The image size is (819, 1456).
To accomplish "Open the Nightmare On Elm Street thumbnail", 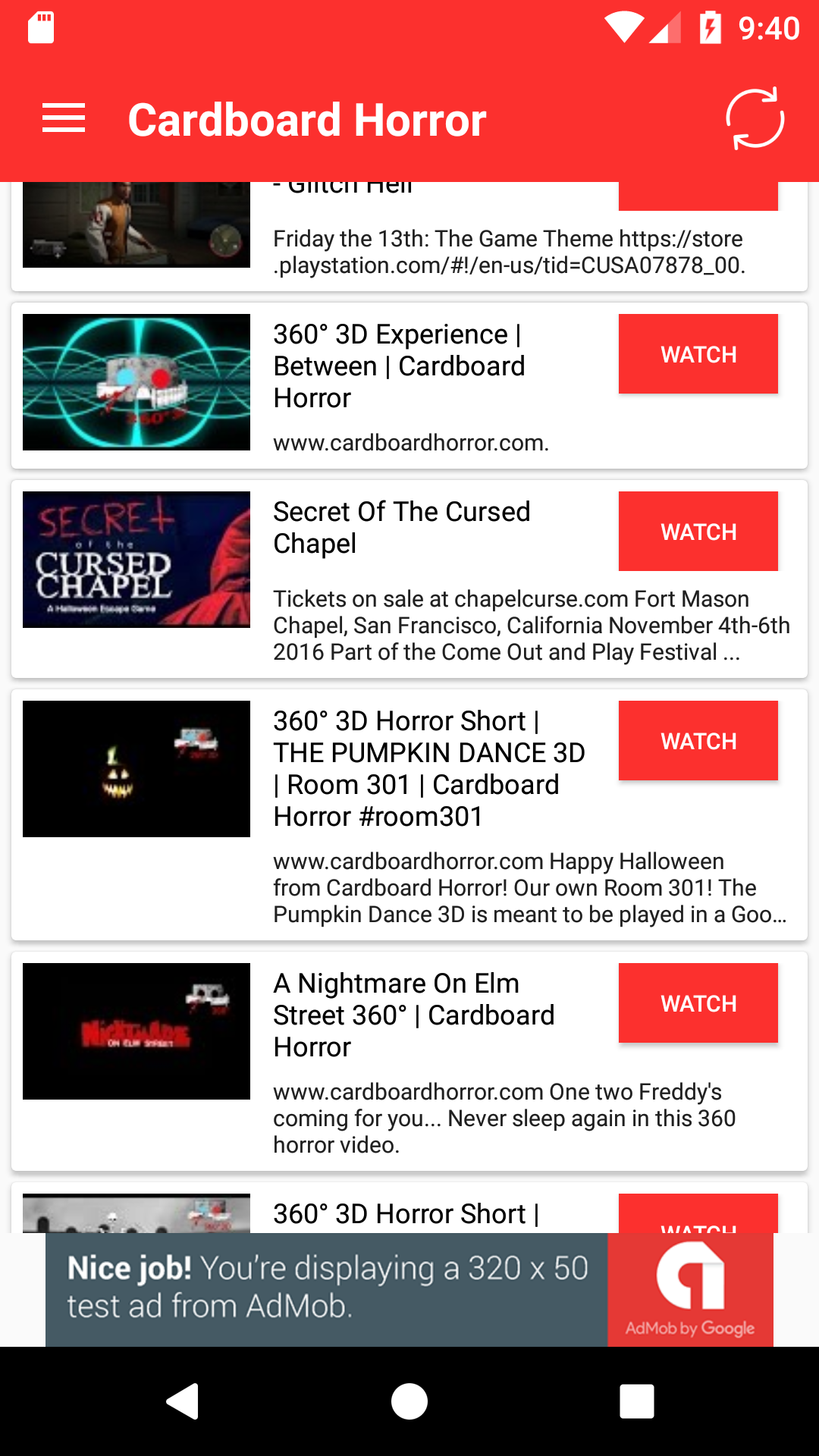I will pyautogui.click(x=136, y=1031).
